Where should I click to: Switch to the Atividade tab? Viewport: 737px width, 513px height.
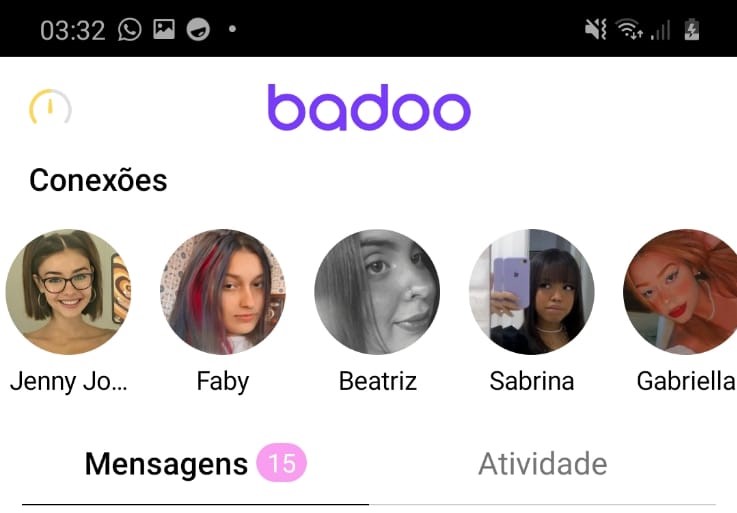[542, 464]
